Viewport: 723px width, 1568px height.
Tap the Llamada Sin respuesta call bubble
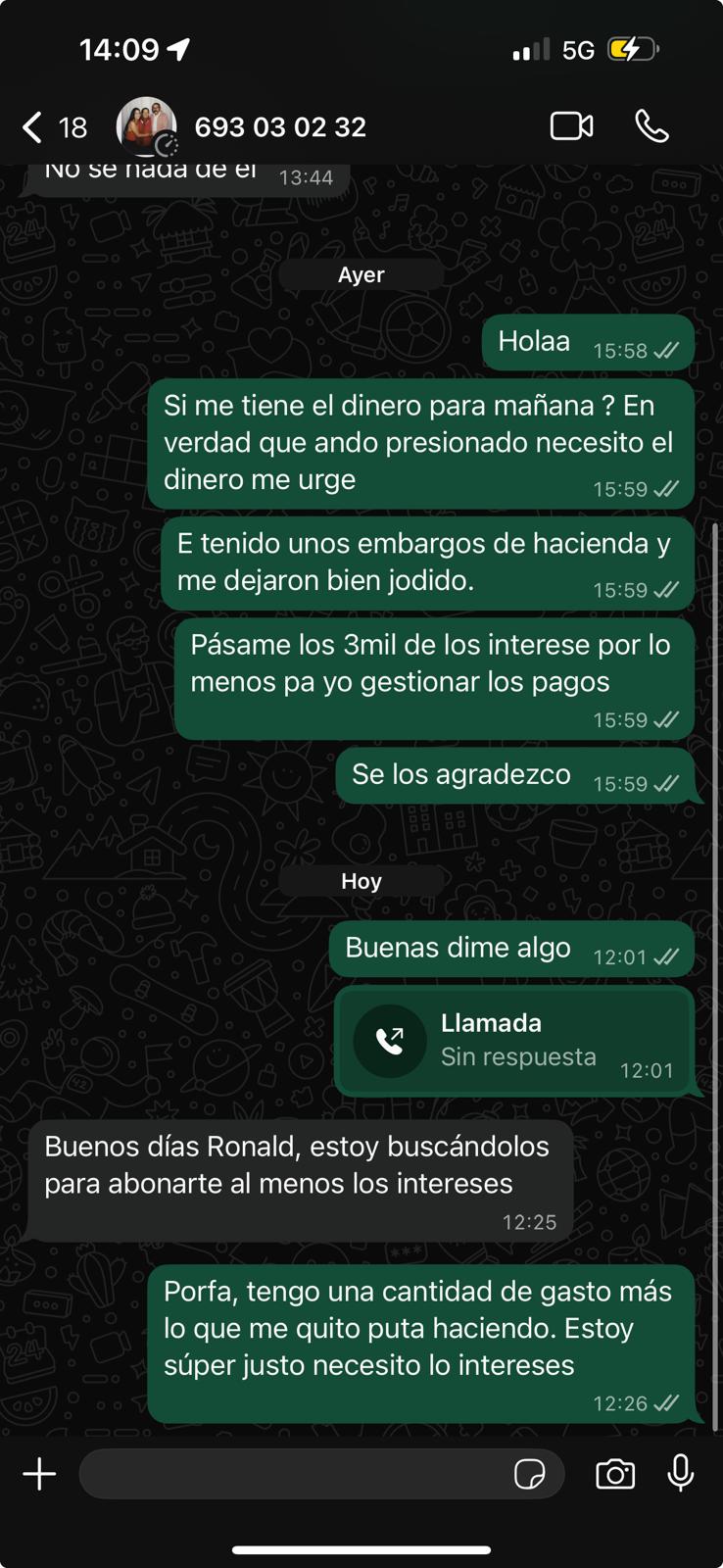(513, 1041)
